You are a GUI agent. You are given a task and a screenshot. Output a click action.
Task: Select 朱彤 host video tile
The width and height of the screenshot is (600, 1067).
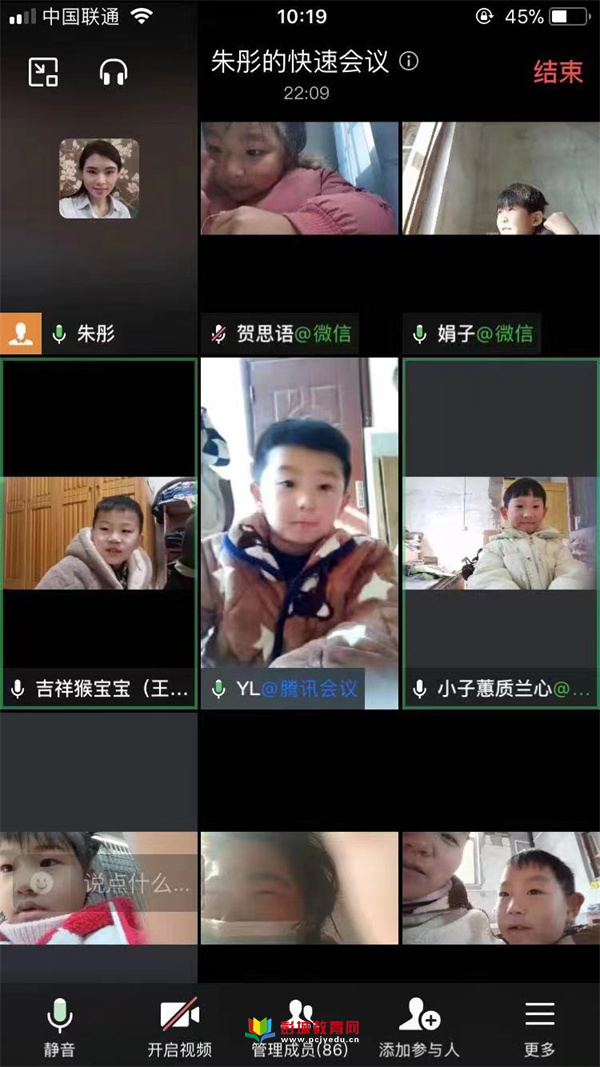tap(98, 200)
